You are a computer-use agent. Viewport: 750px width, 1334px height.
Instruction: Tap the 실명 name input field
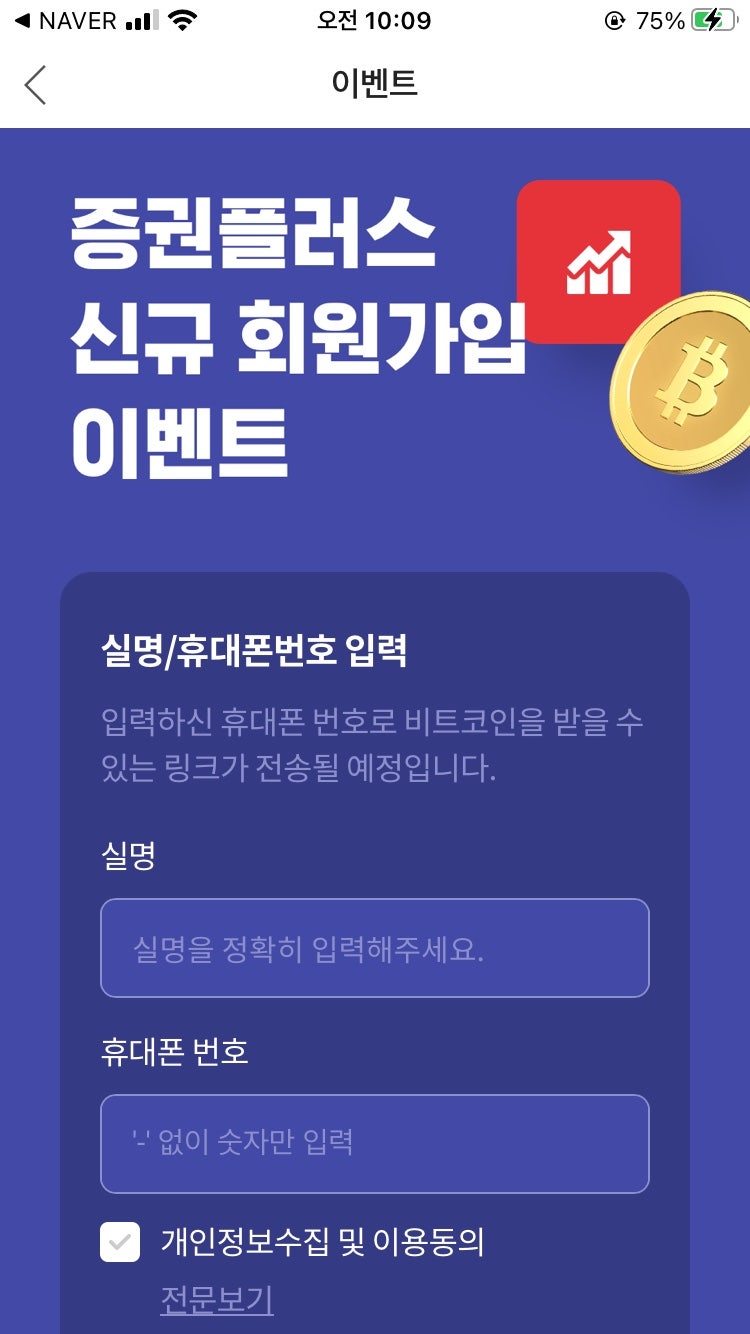[375, 948]
